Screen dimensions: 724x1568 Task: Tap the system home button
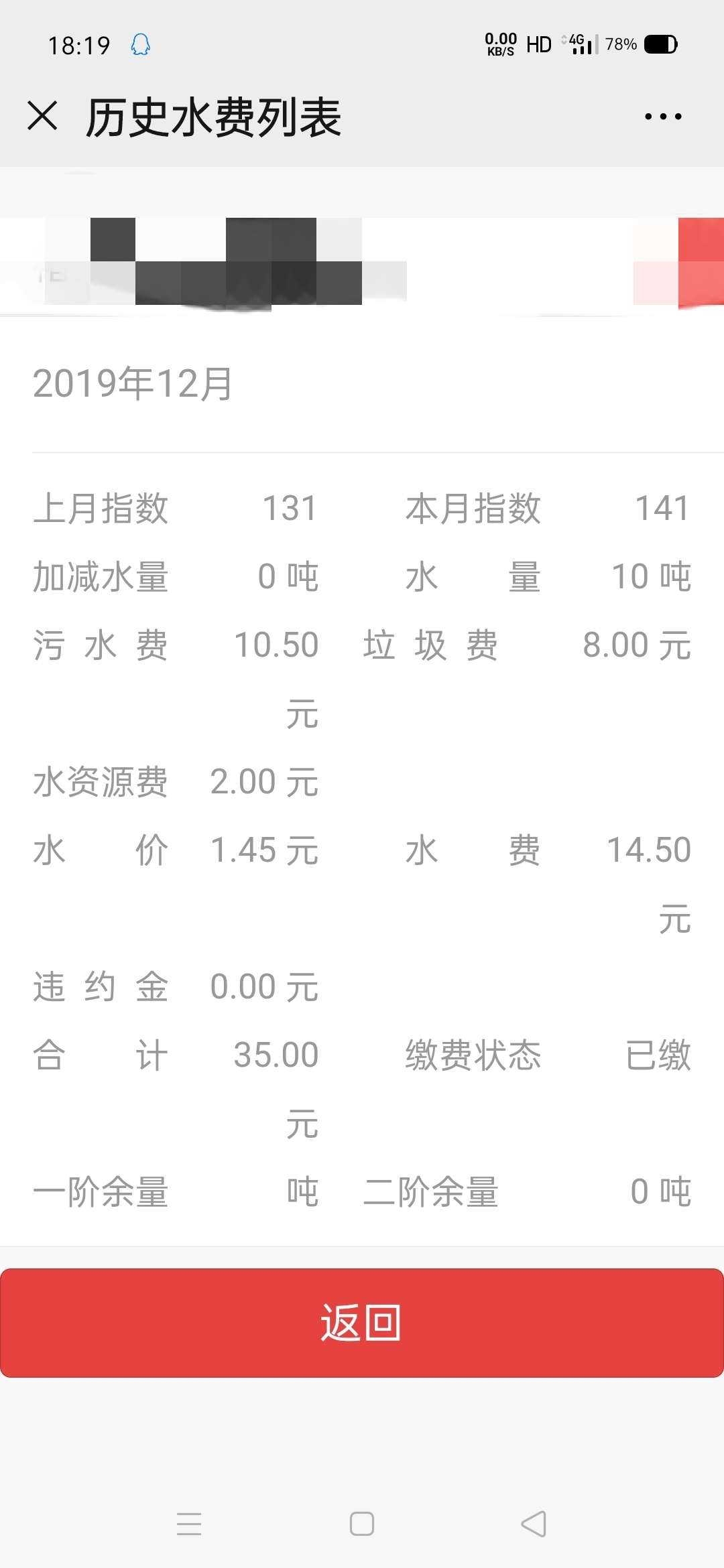362,1524
